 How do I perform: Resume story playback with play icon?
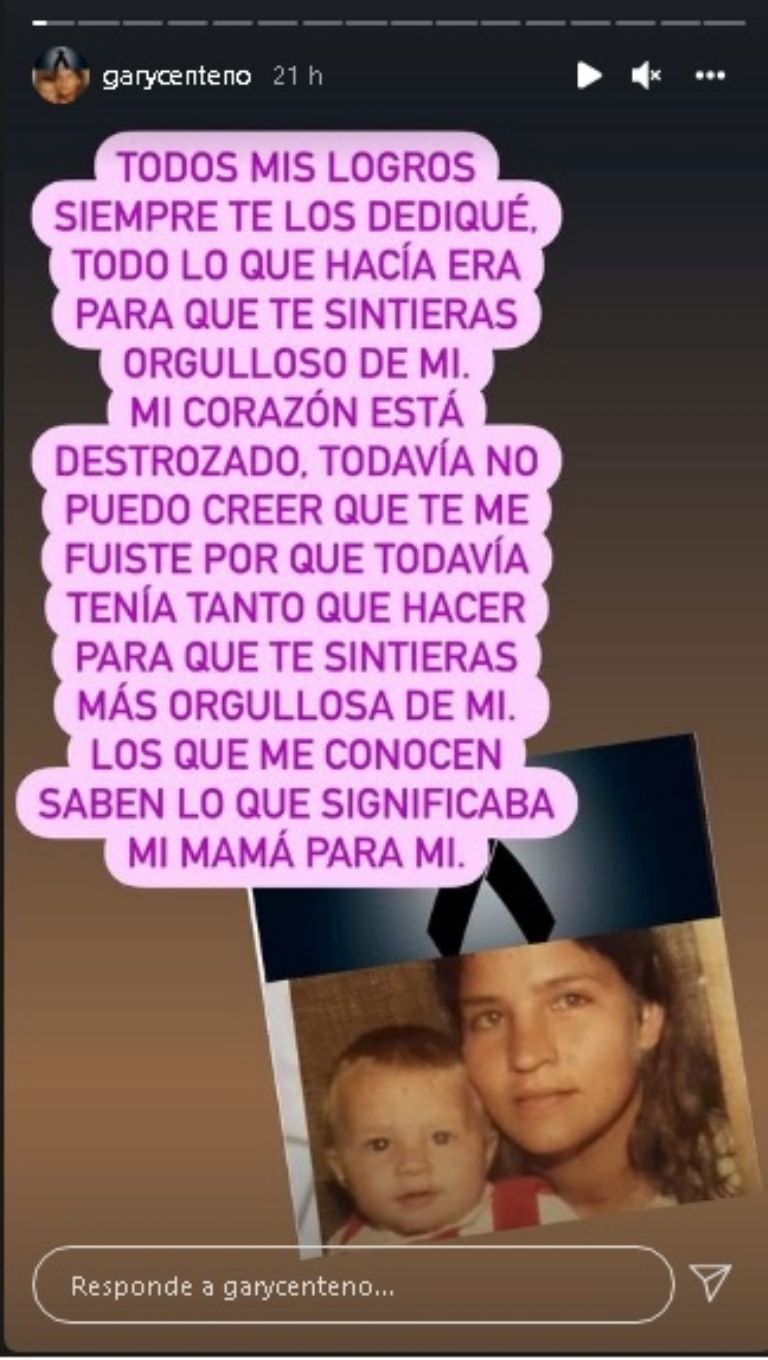pyautogui.click(x=588, y=75)
